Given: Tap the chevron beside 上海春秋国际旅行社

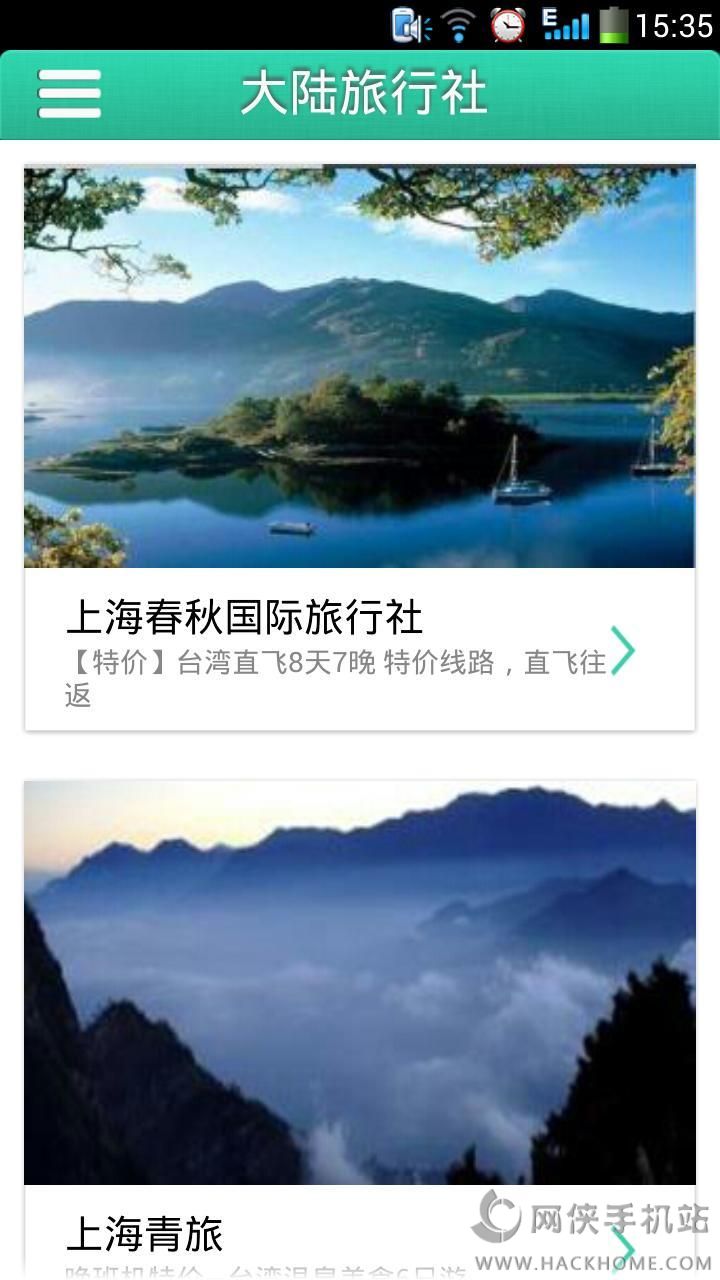Looking at the screenshot, I should [622, 650].
